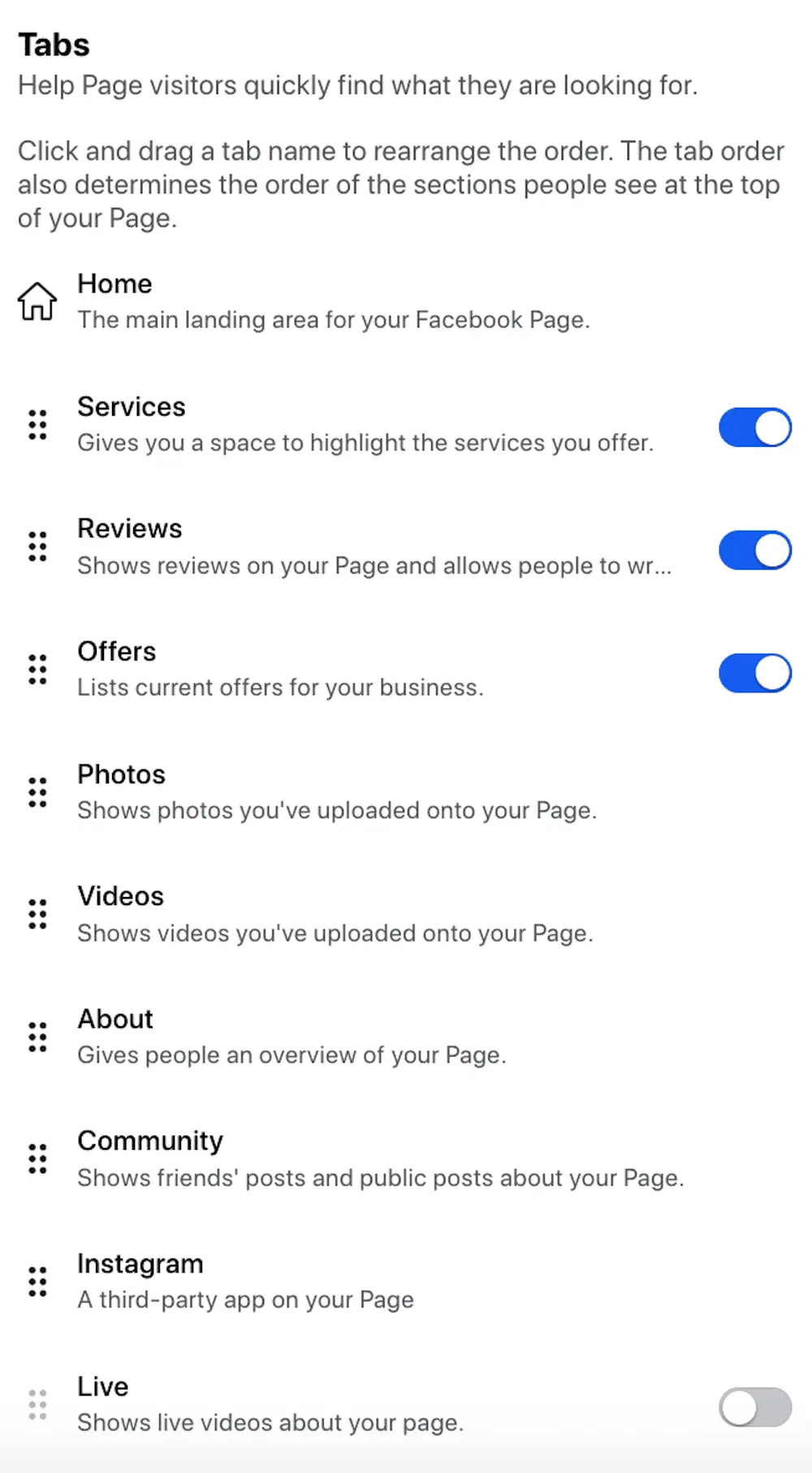The height and width of the screenshot is (1473, 812).
Task: Click the drag handle beside Offers
Action: point(36,669)
